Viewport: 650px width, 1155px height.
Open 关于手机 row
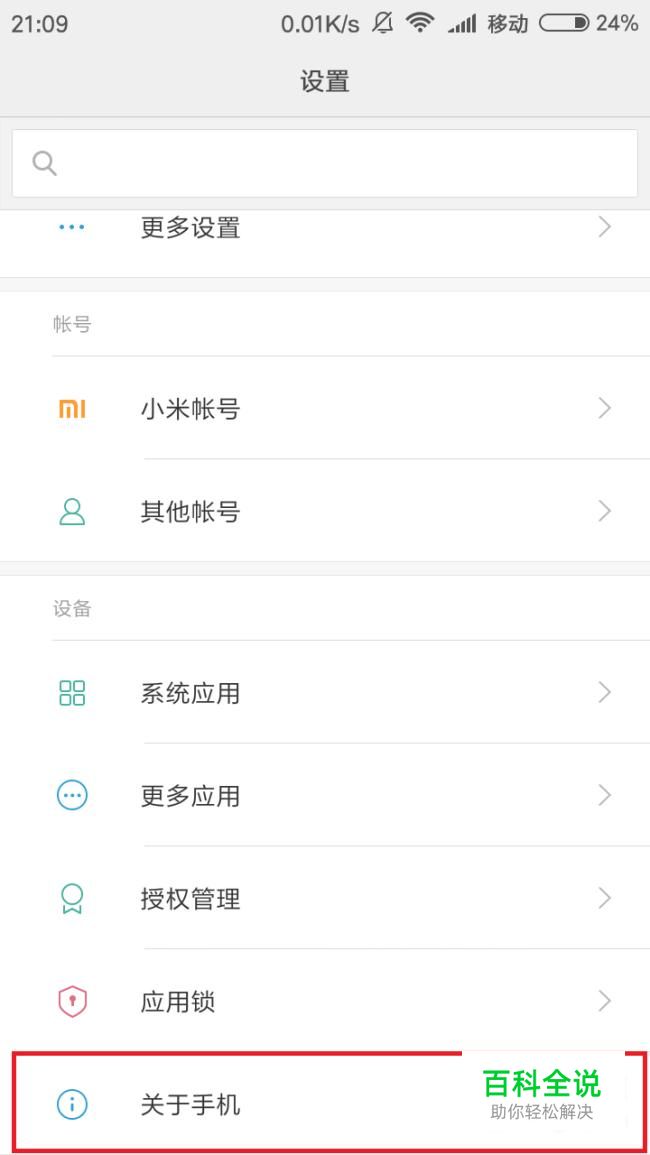click(x=325, y=1103)
